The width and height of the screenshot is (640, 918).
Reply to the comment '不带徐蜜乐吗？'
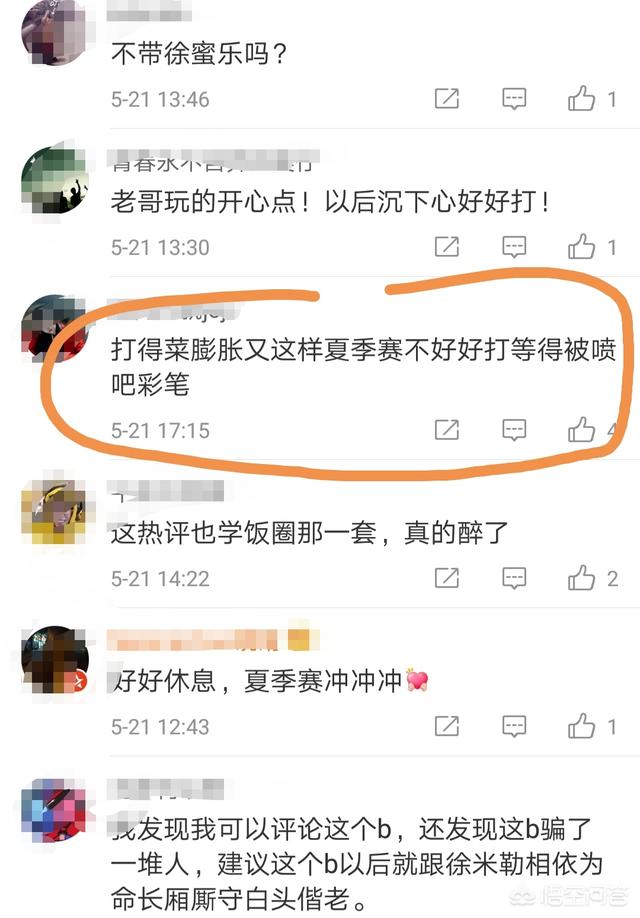pyautogui.click(x=514, y=98)
